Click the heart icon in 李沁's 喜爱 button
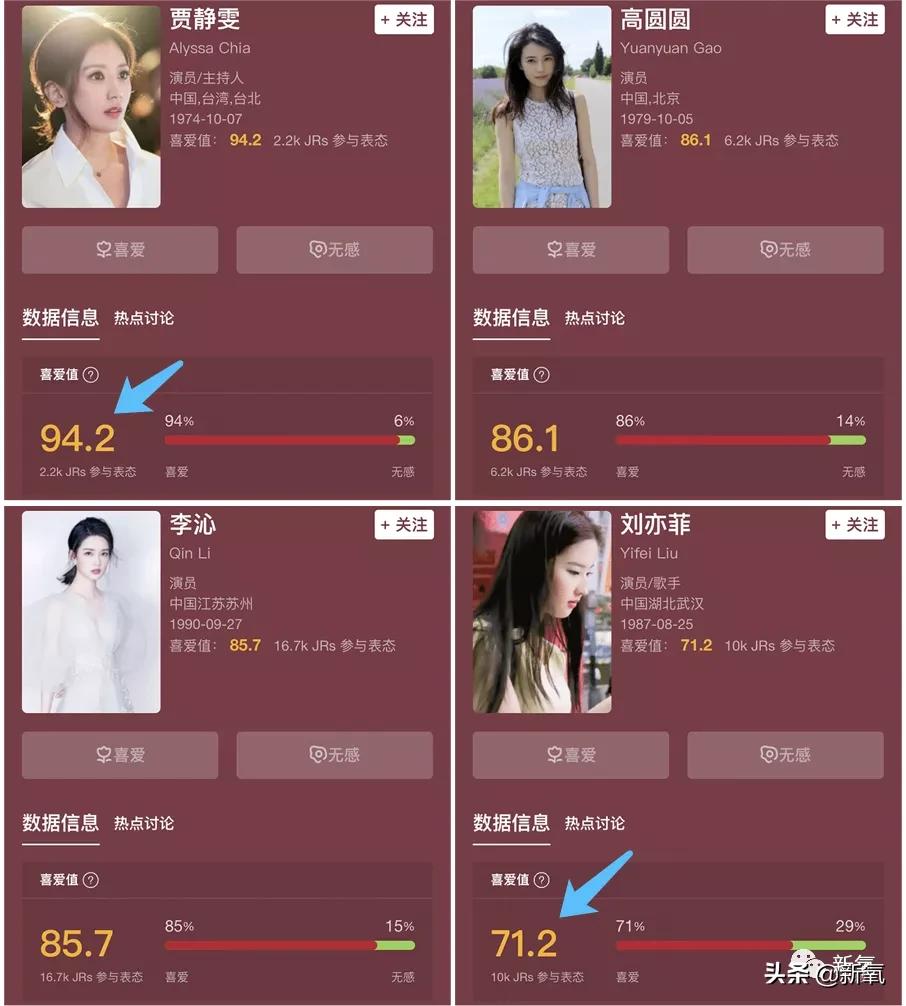906x1006 pixels. point(102,755)
